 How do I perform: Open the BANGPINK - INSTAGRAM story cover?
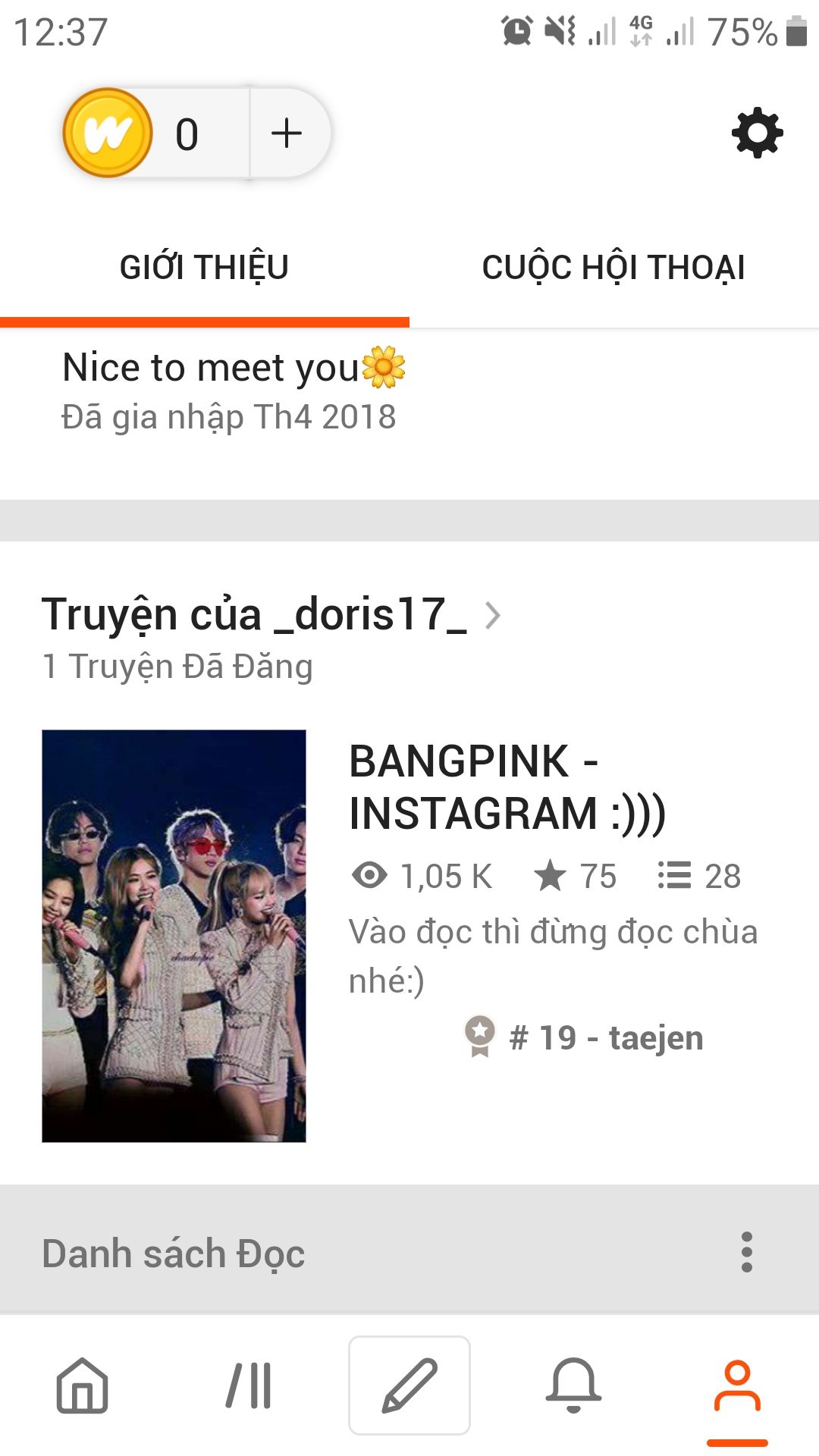pos(174,936)
